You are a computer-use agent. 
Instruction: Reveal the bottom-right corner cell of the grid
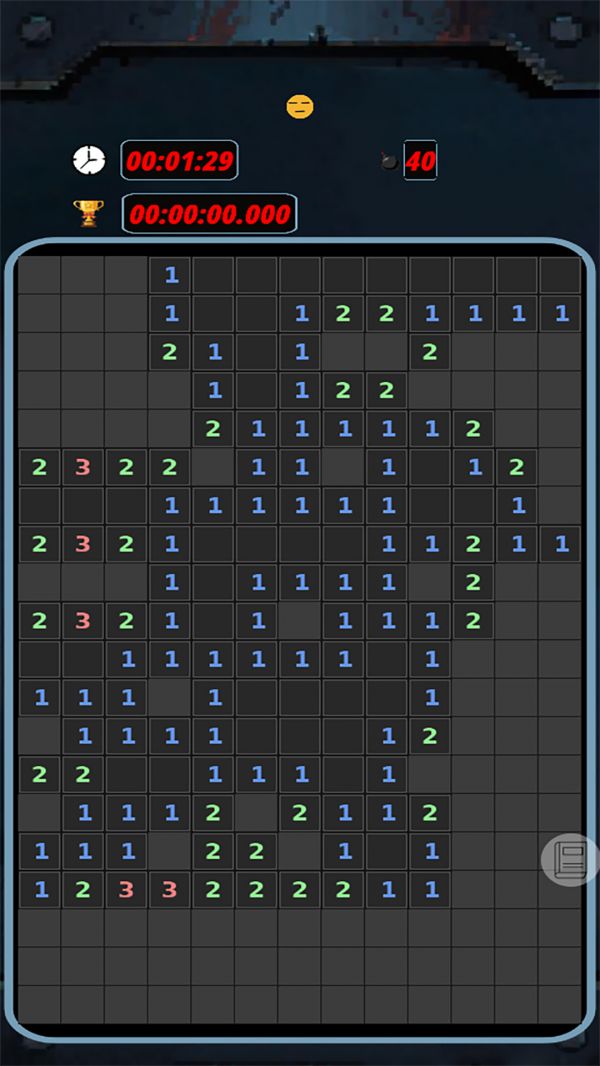click(560, 1004)
